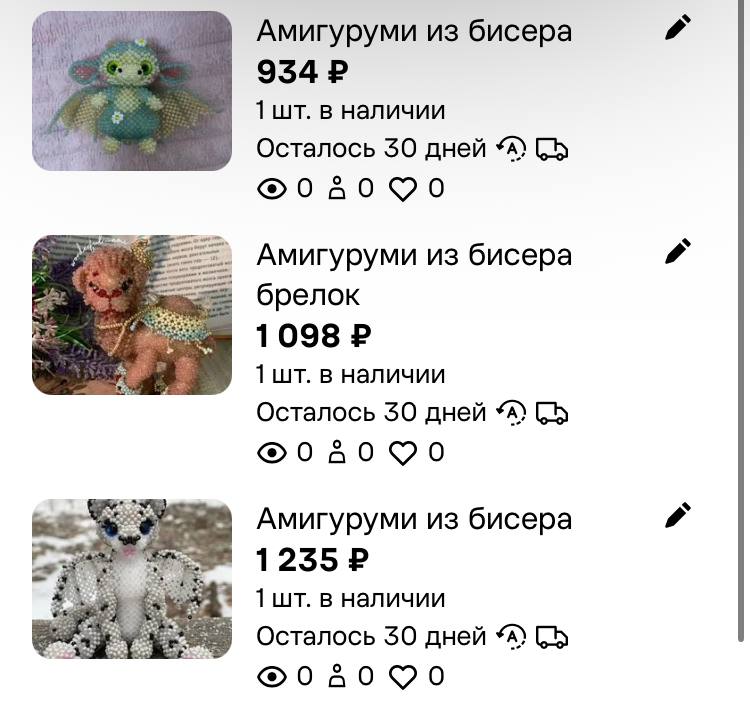
Task: Edit the 1 098 ₽ брелок listing
Action: [x=678, y=251]
